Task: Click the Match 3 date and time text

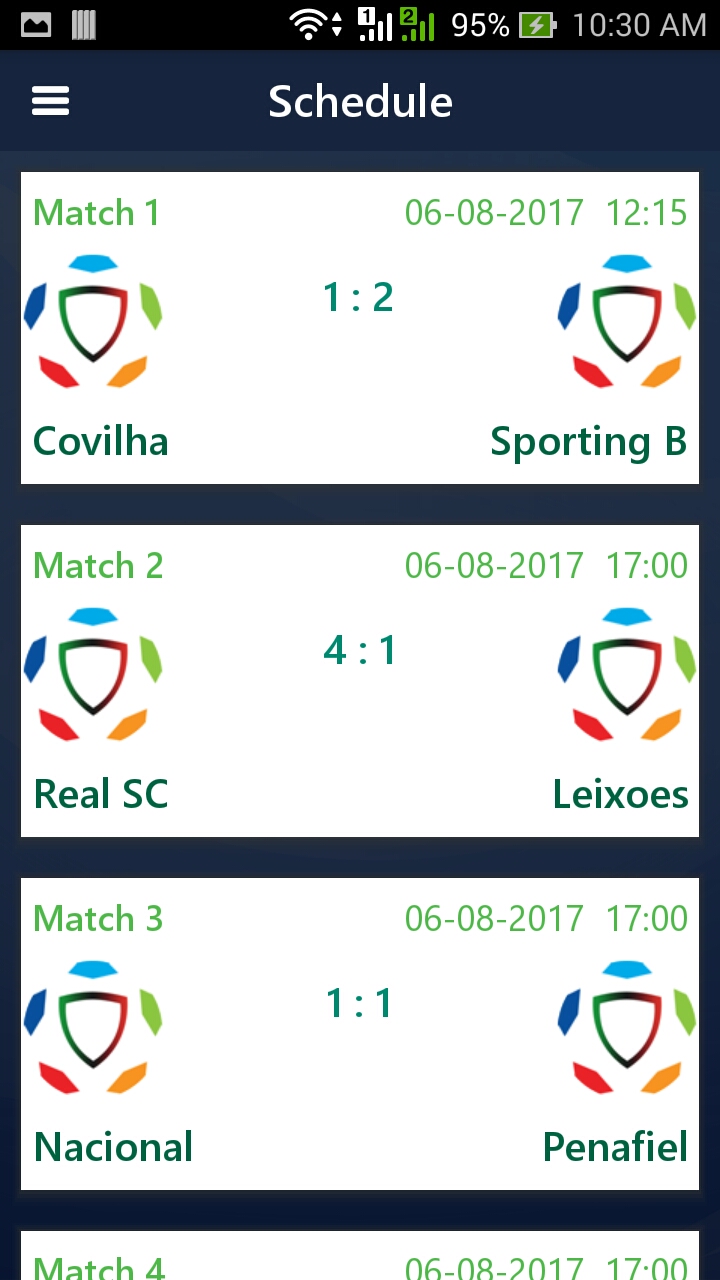Action: coord(545,918)
